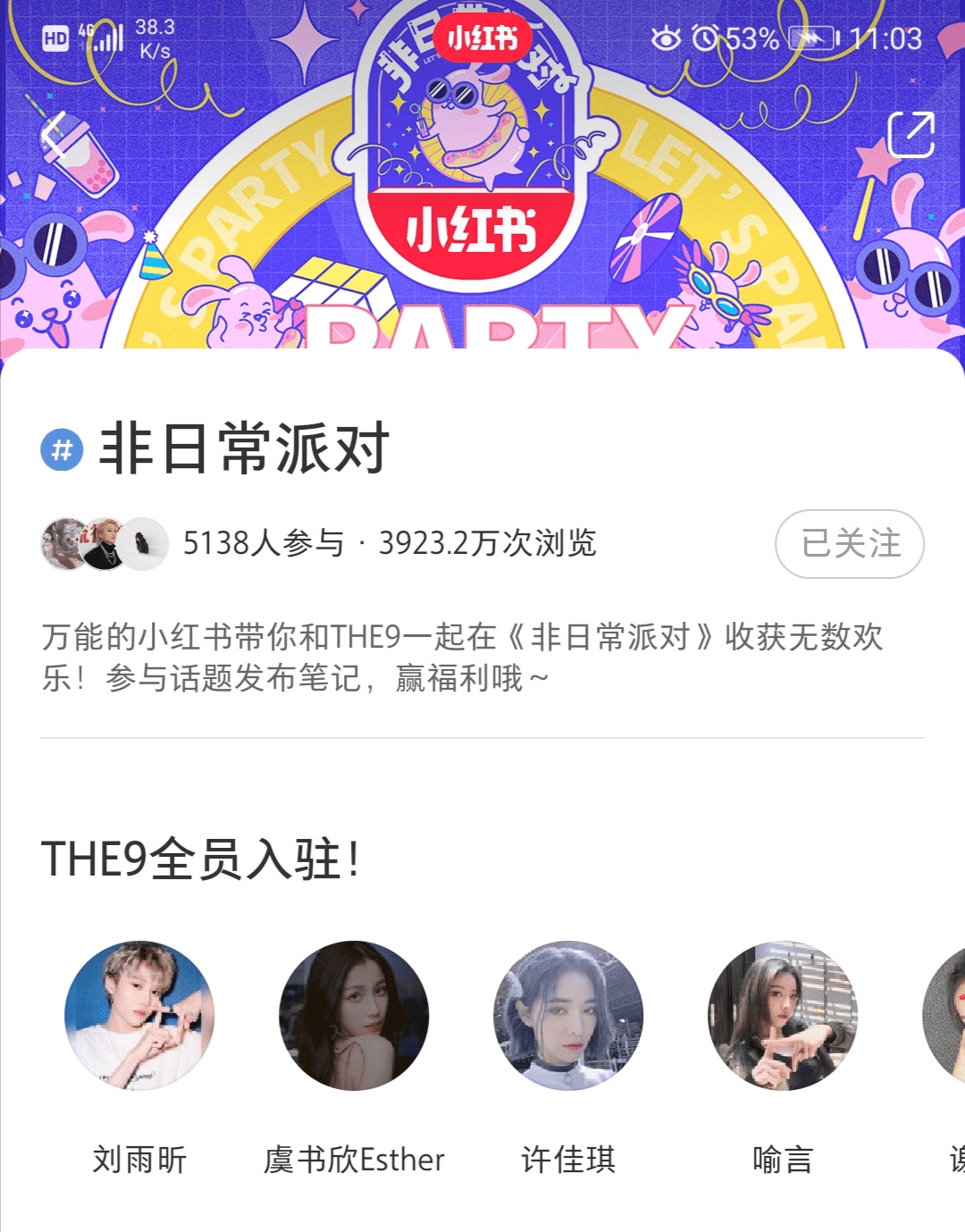Tap the 已关注 follow button
Screen dimensions: 965x1232
(849, 543)
